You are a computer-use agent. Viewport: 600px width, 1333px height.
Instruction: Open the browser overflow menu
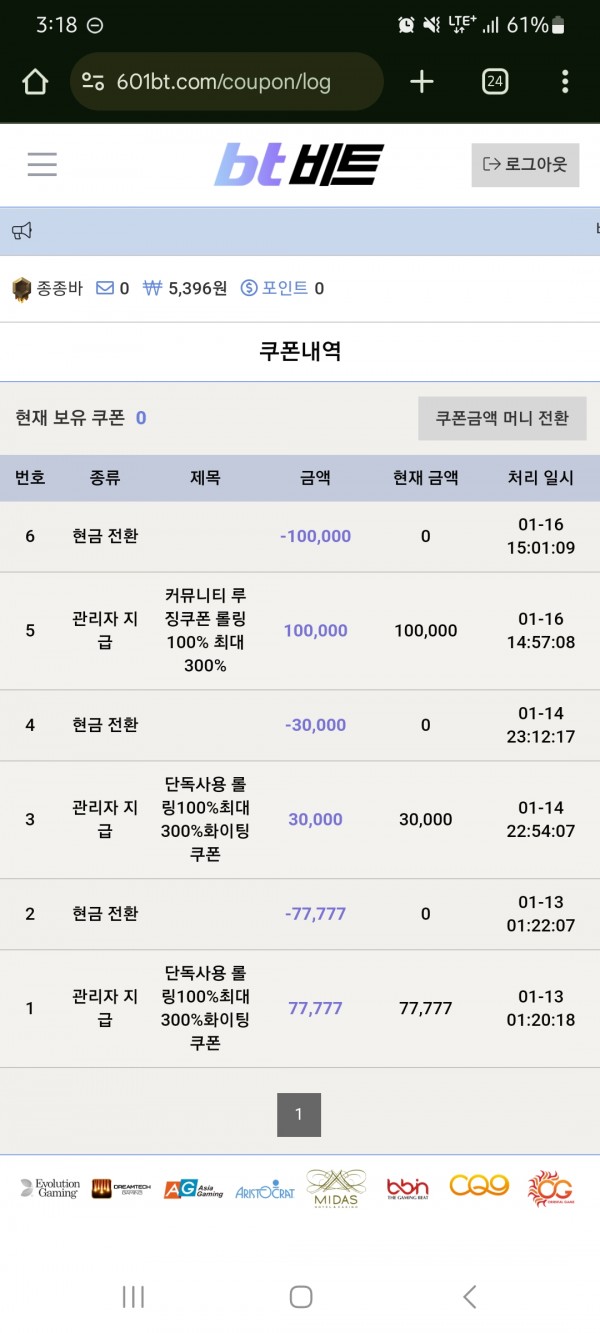(x=565, y=82)
